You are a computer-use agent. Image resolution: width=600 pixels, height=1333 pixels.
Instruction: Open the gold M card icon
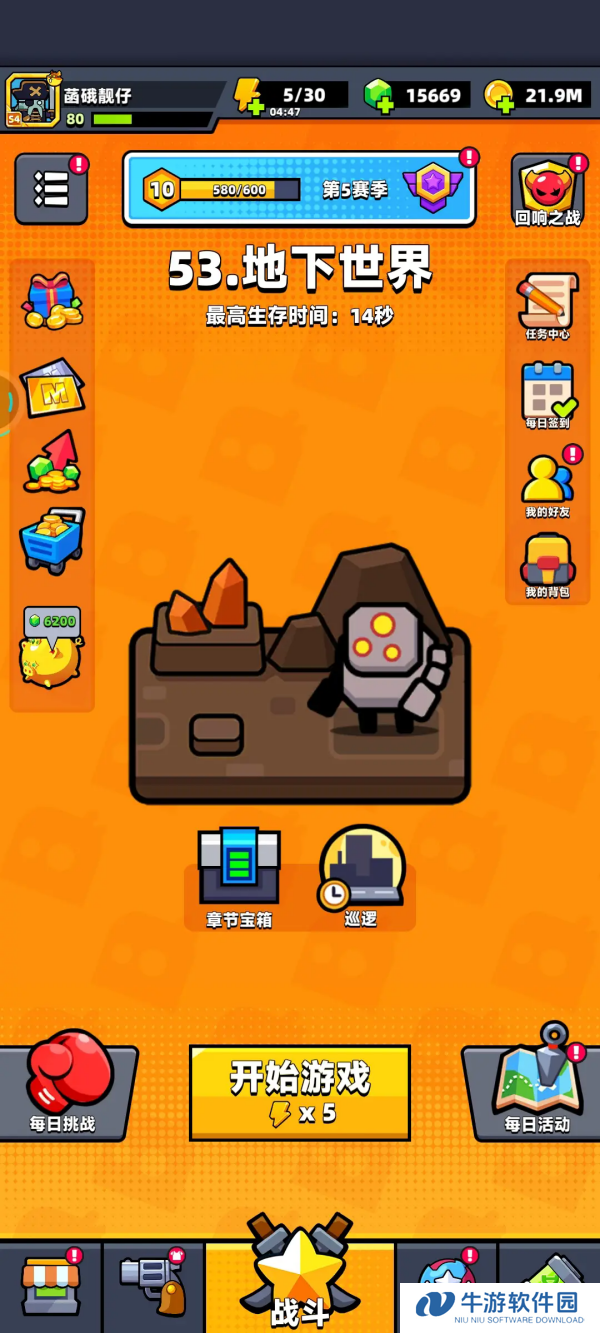[52, 386]
